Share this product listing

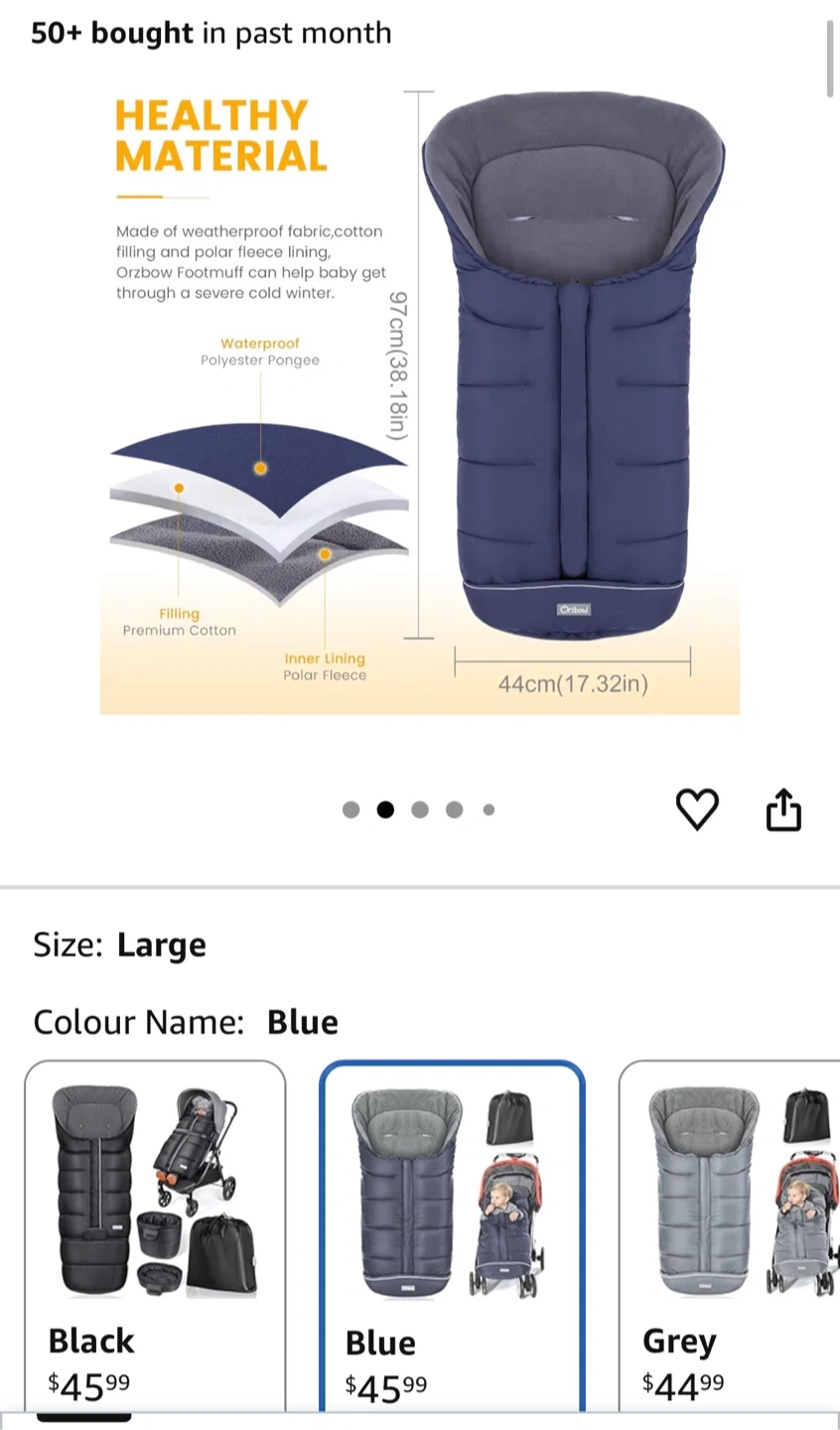coord(783,808)
